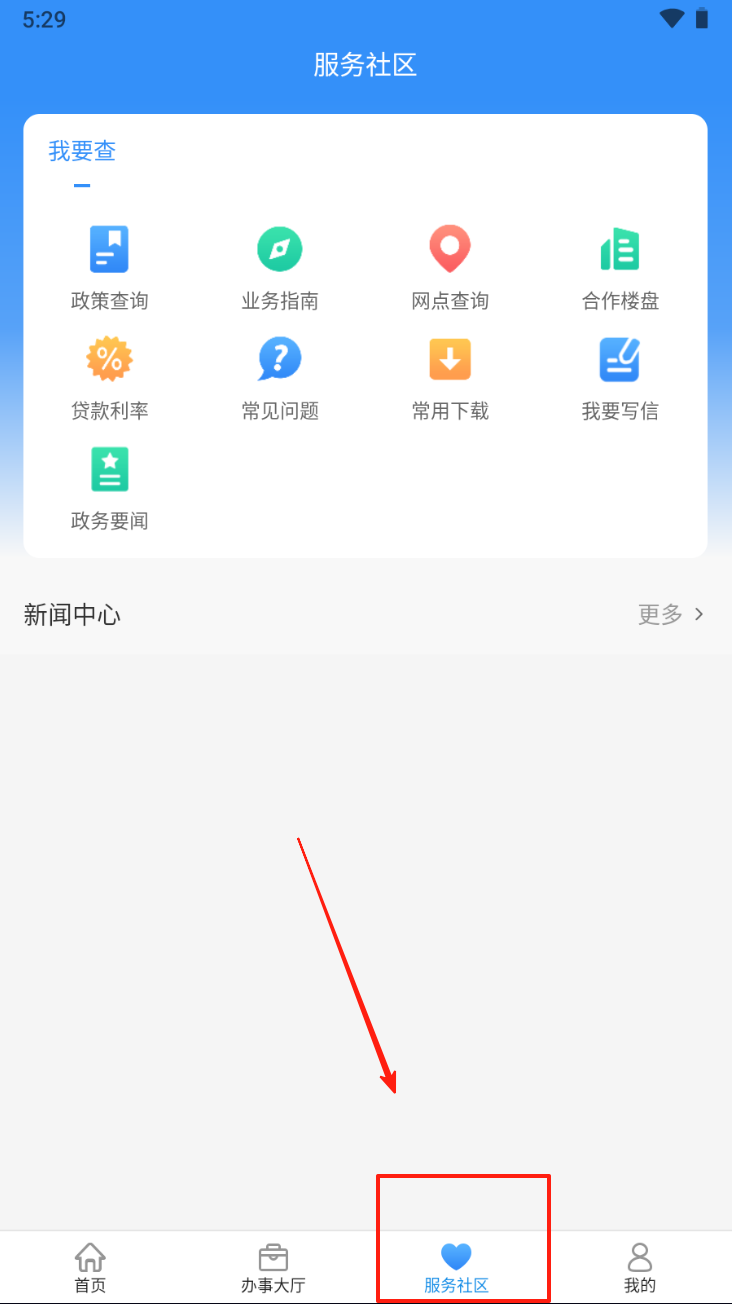This screenshot has height=1304, width=732.
Task: Switch to the 办事大厅 tab
Action: coord(273,1268)
